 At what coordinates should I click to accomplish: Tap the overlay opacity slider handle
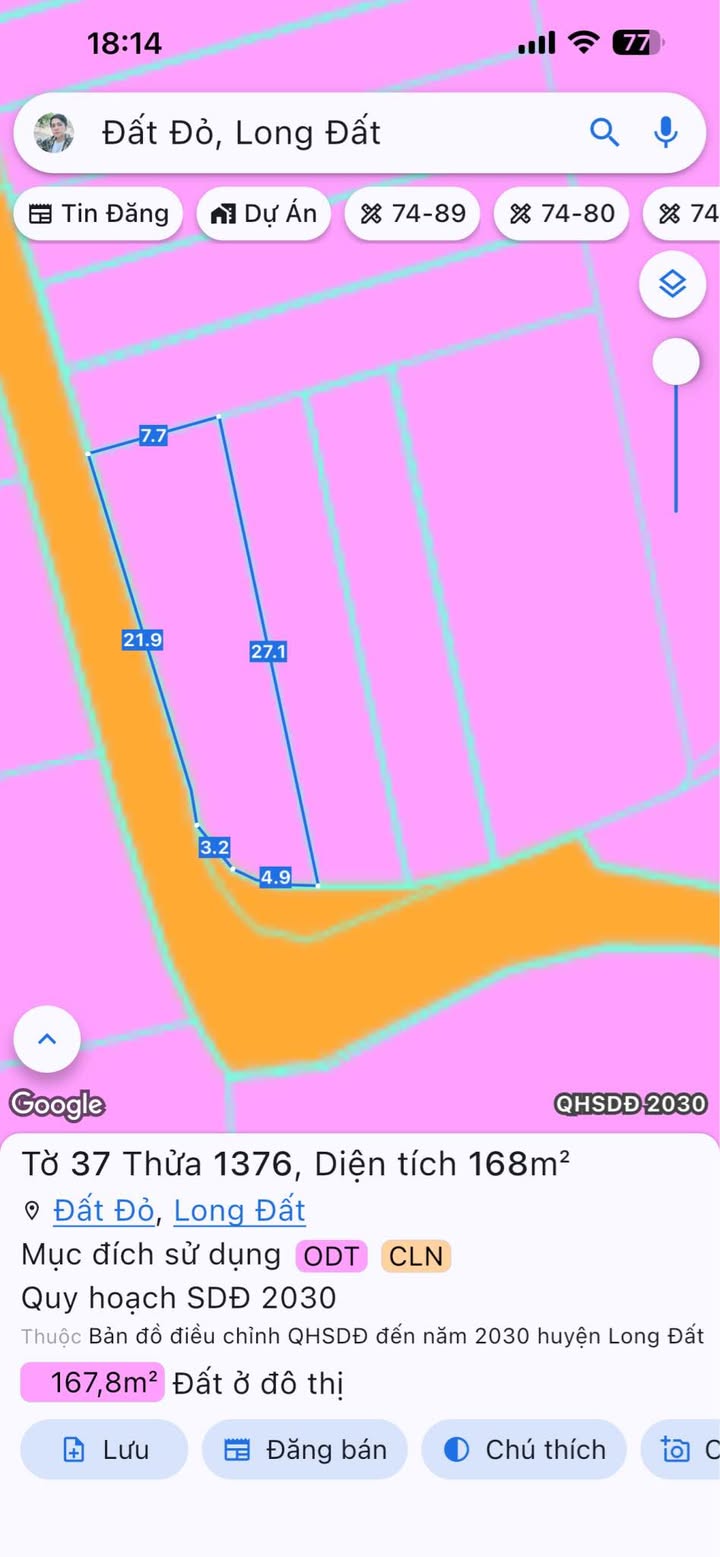coord(676,362)
